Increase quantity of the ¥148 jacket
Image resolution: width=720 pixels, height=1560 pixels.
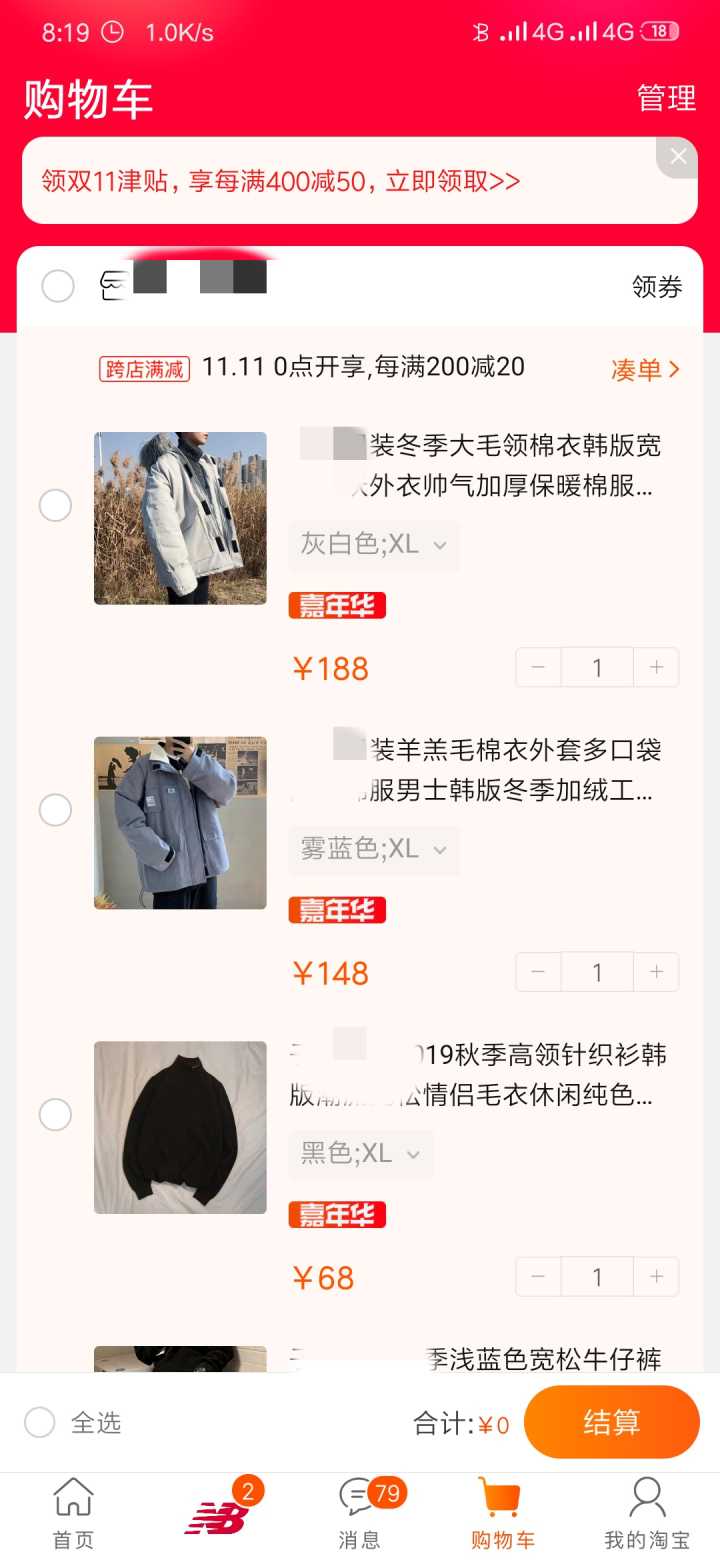coord(656,972)
